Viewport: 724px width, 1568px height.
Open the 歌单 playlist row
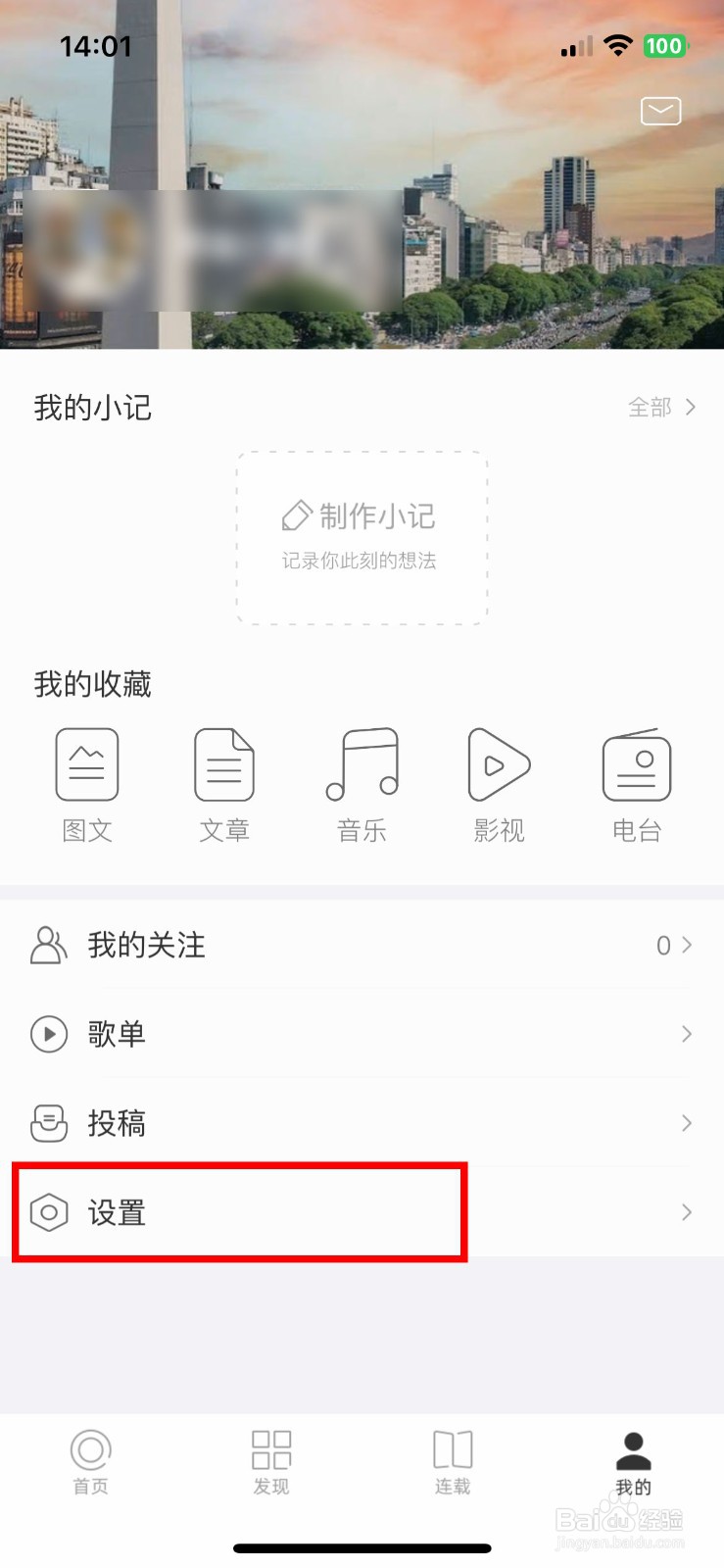(362, 1034)
